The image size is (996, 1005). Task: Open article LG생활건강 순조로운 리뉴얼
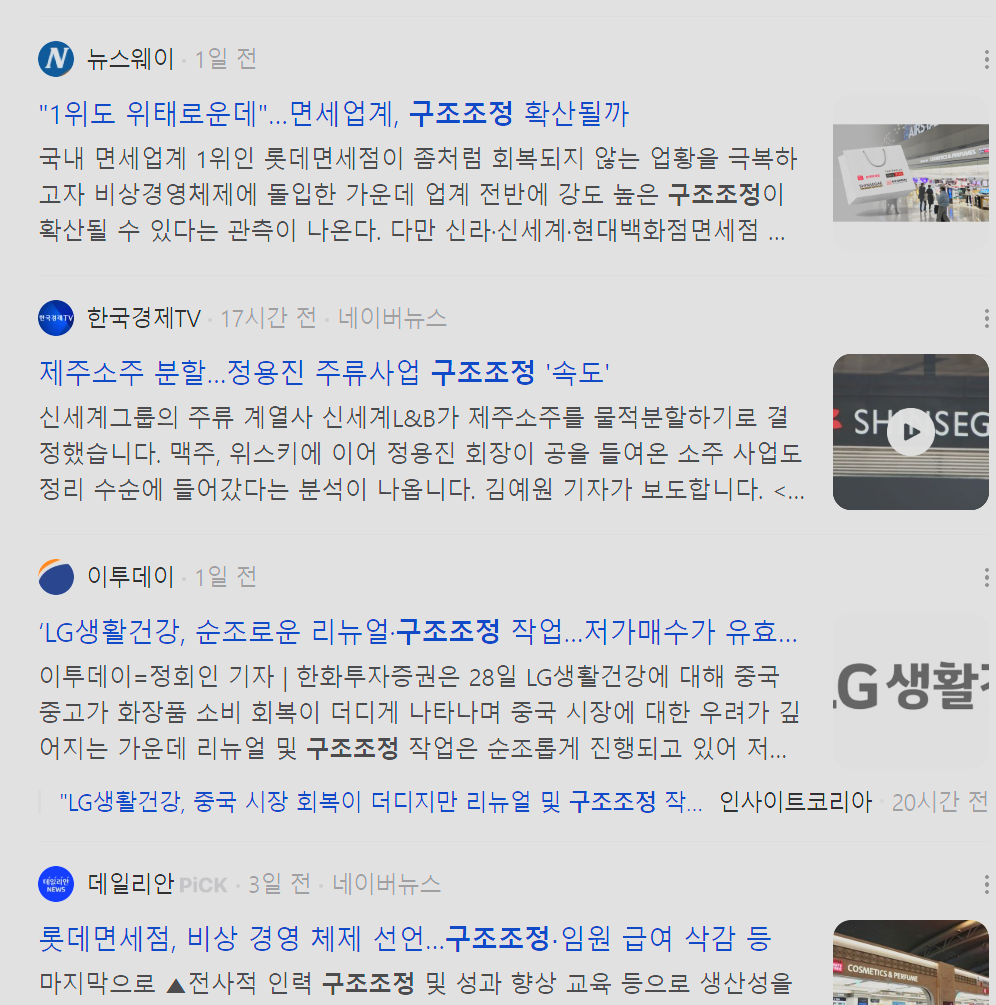coord(418,632)
